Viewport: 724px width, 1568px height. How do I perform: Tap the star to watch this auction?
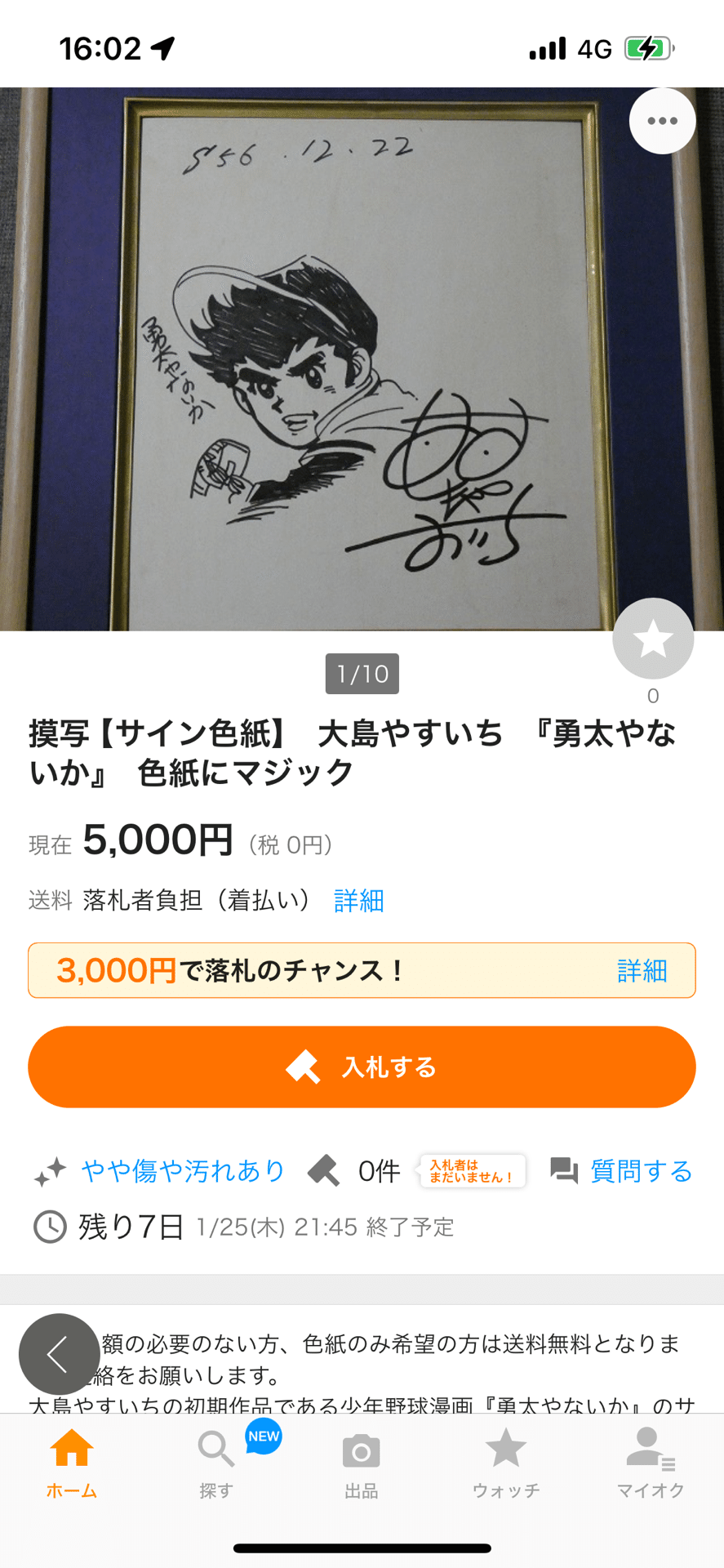653,638
